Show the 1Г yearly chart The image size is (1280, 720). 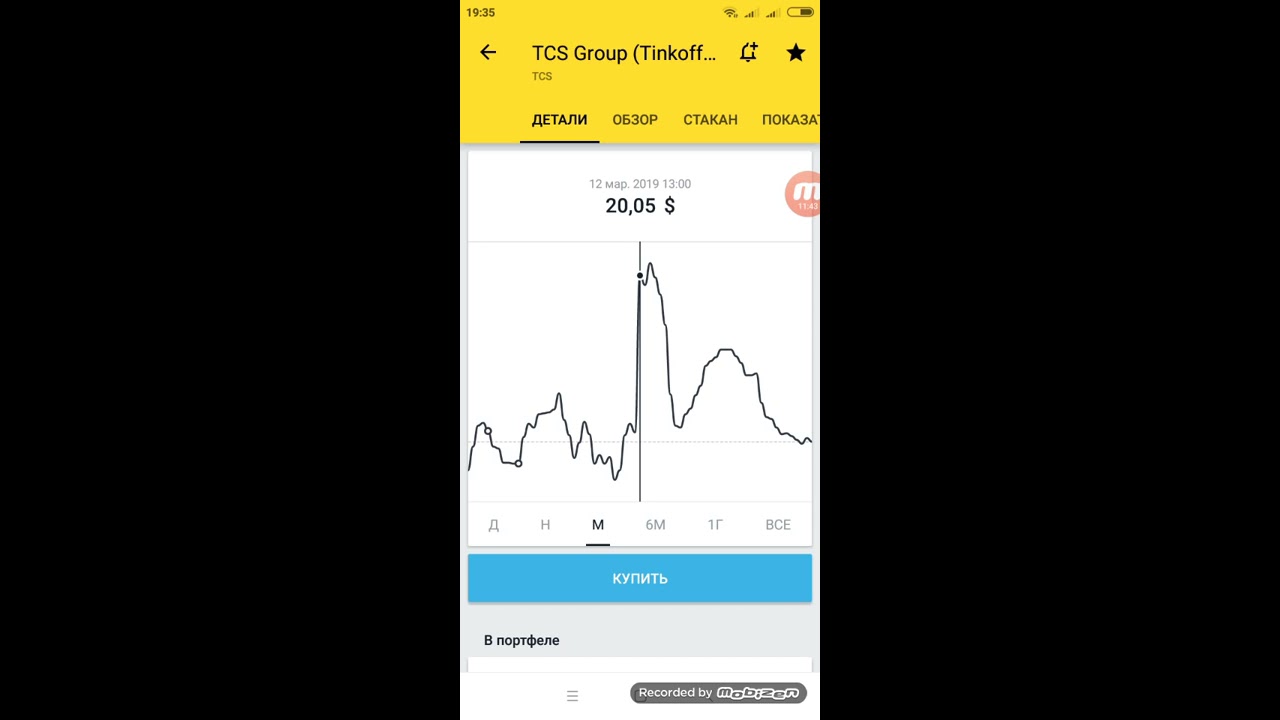point(715,525)
